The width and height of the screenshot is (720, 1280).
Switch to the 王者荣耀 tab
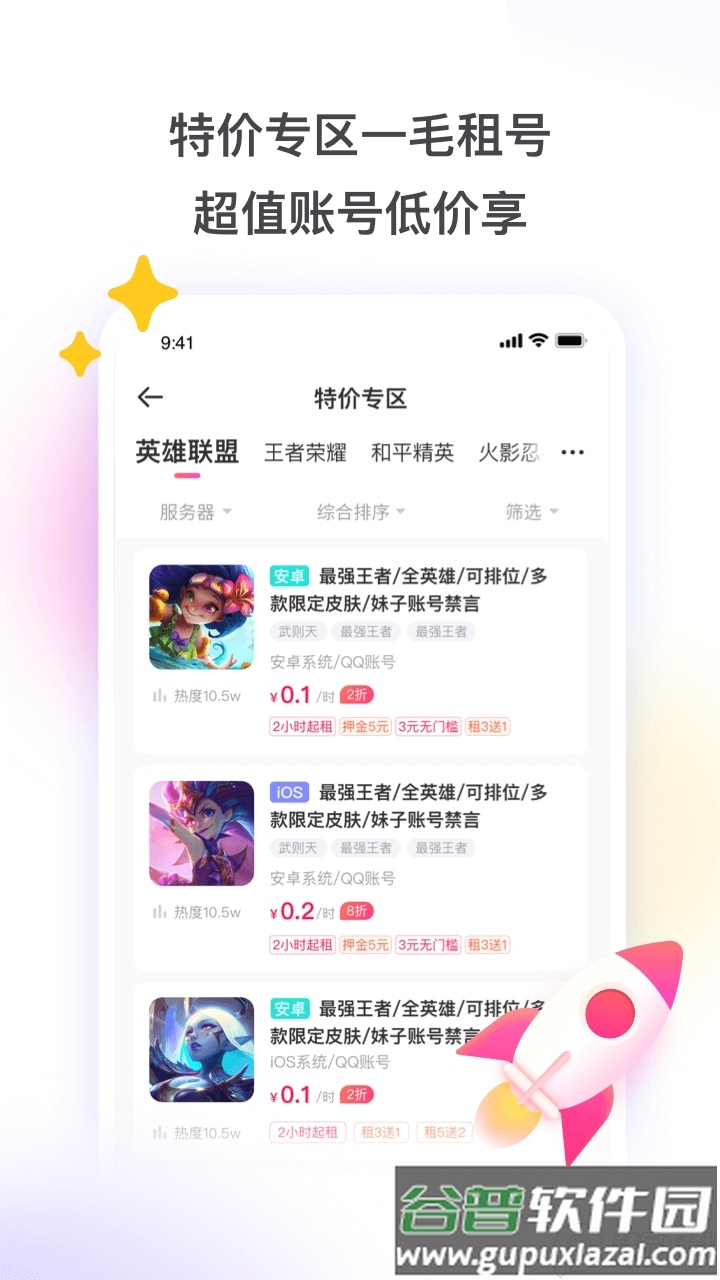point(304,452)
